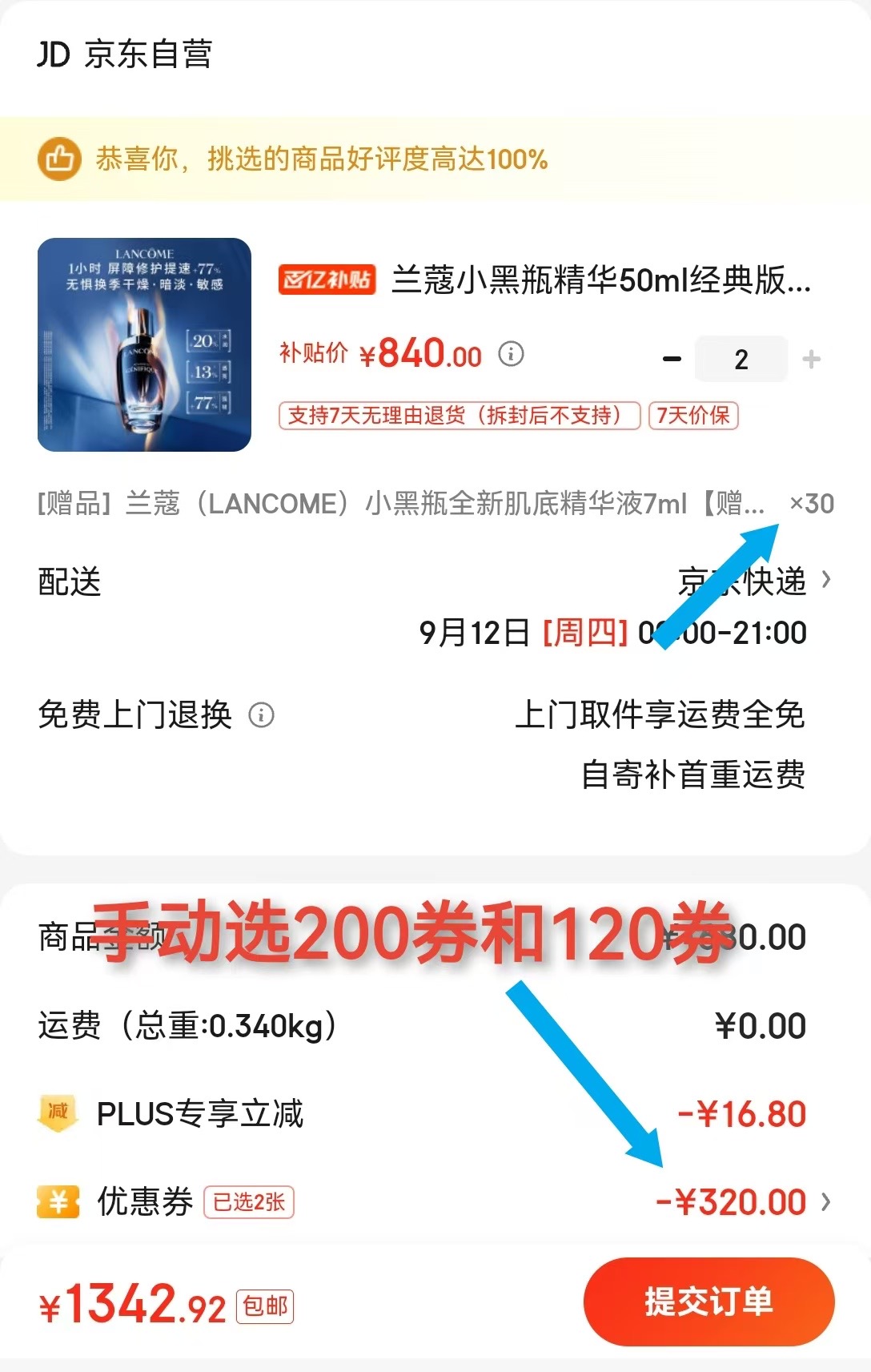871x1372 pixels.
Task: Submit the order with 提交订单
Action: 708,1302
